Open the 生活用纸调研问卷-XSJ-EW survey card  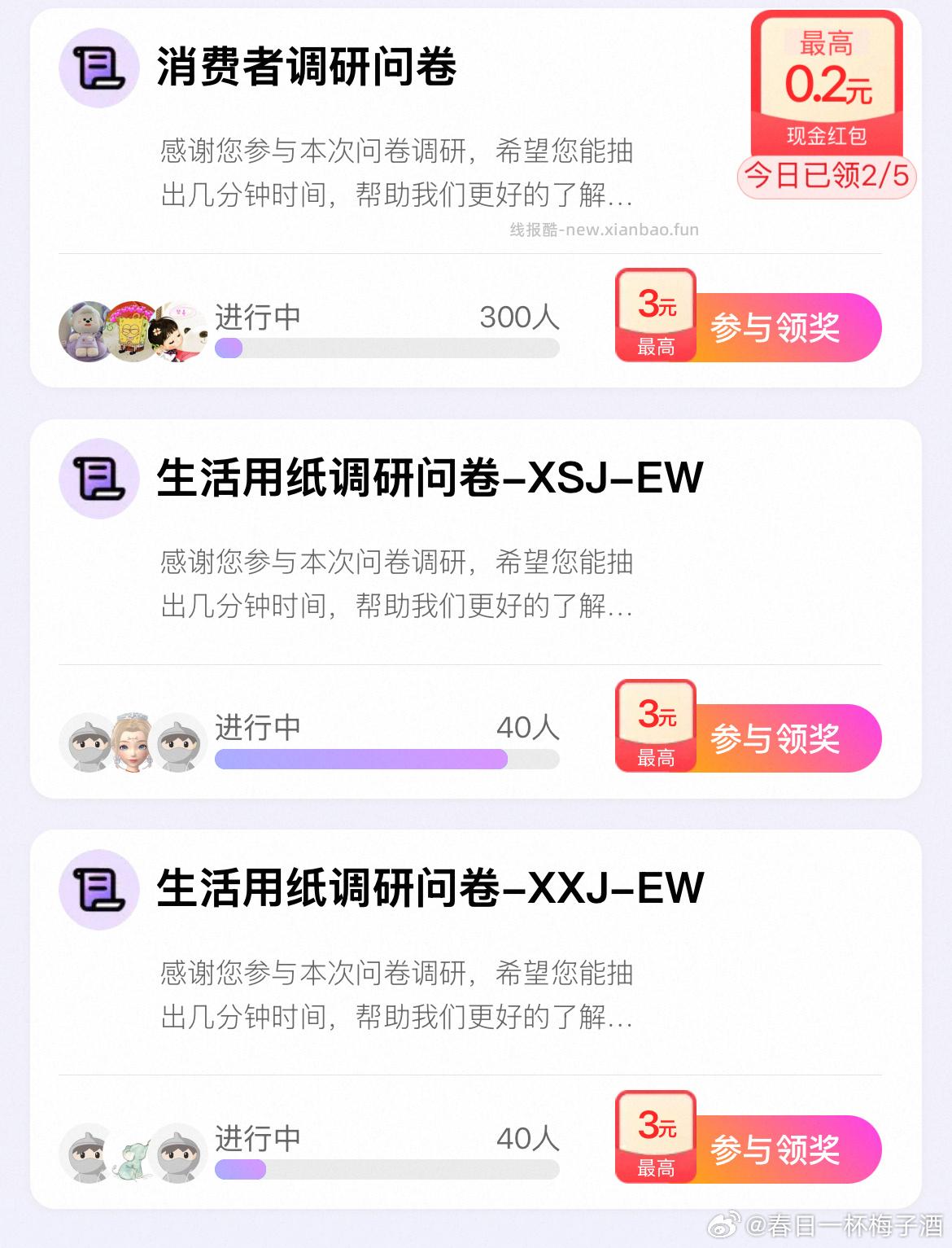pyautogui.click(x=429, y=478)
